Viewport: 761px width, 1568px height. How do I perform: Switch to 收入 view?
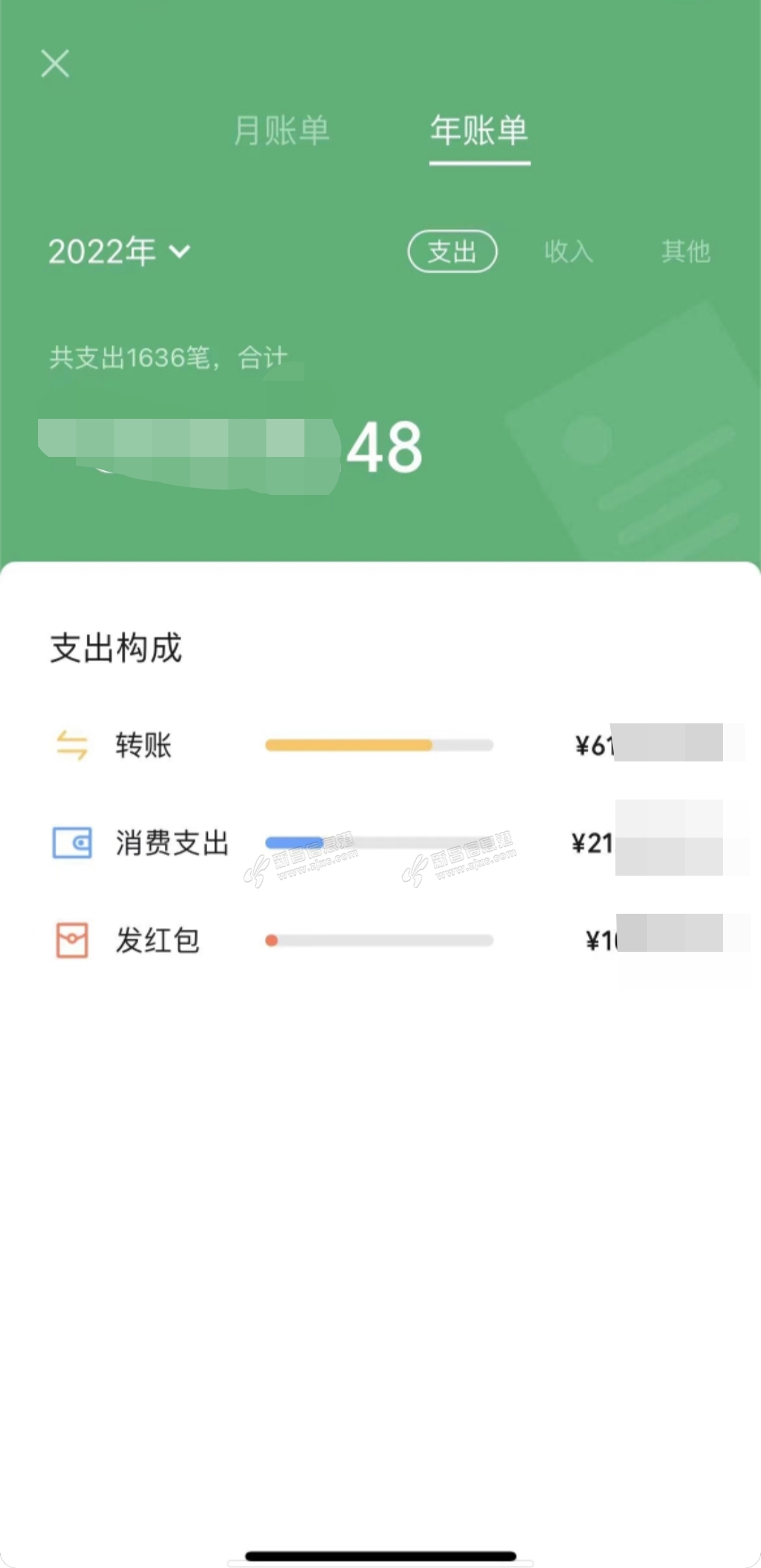coord(569,252)
